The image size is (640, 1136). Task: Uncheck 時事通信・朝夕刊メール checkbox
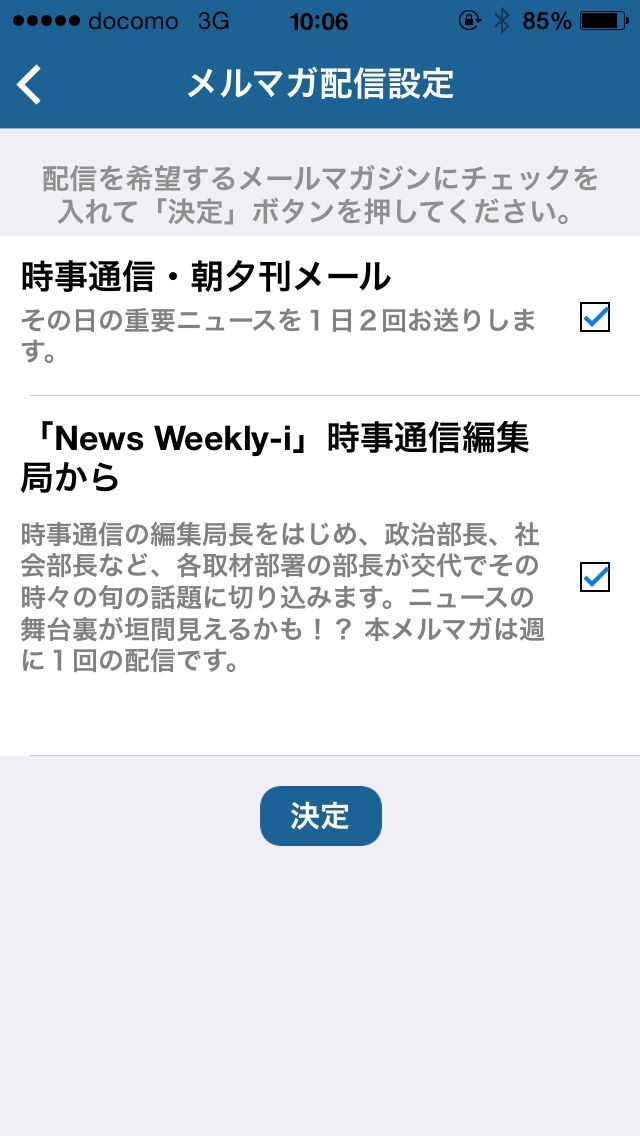click(x=595, y=318)
